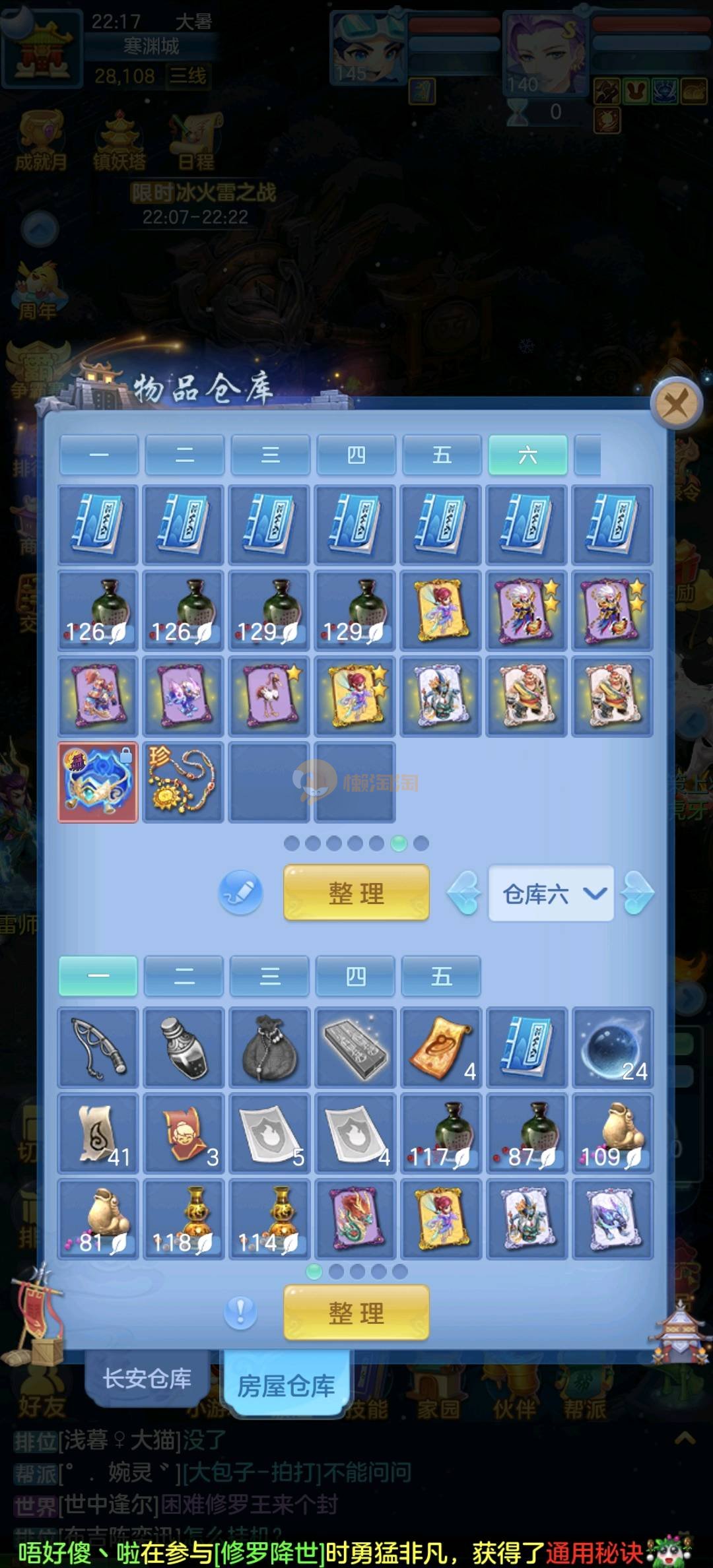Switch to inventory bag tab 二
The image size is (713, 1568).
click(x=184, y=976)
